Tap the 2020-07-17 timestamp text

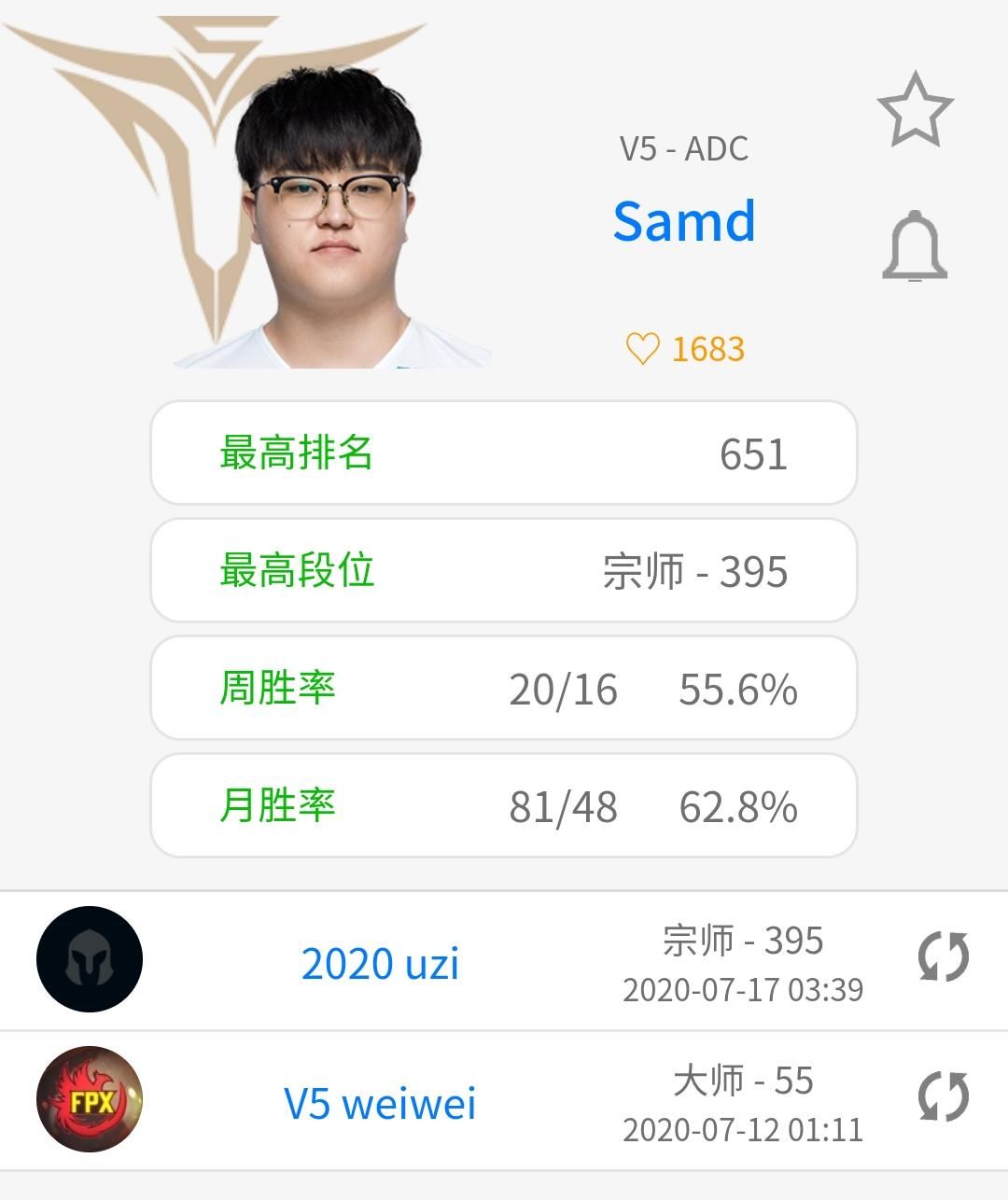tap(742, 988)
